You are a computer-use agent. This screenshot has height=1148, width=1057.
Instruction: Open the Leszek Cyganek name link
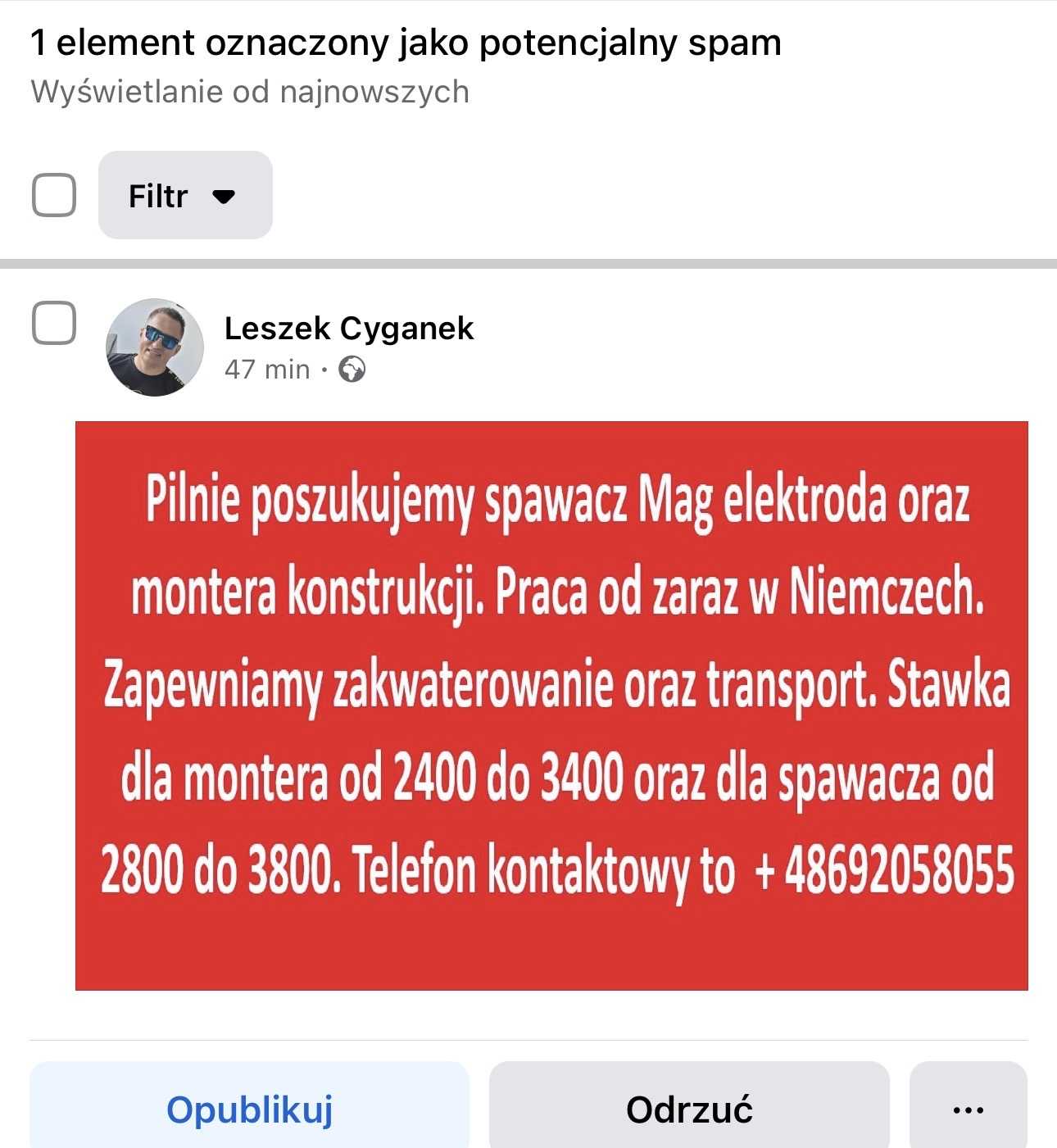tap(348, 329)
